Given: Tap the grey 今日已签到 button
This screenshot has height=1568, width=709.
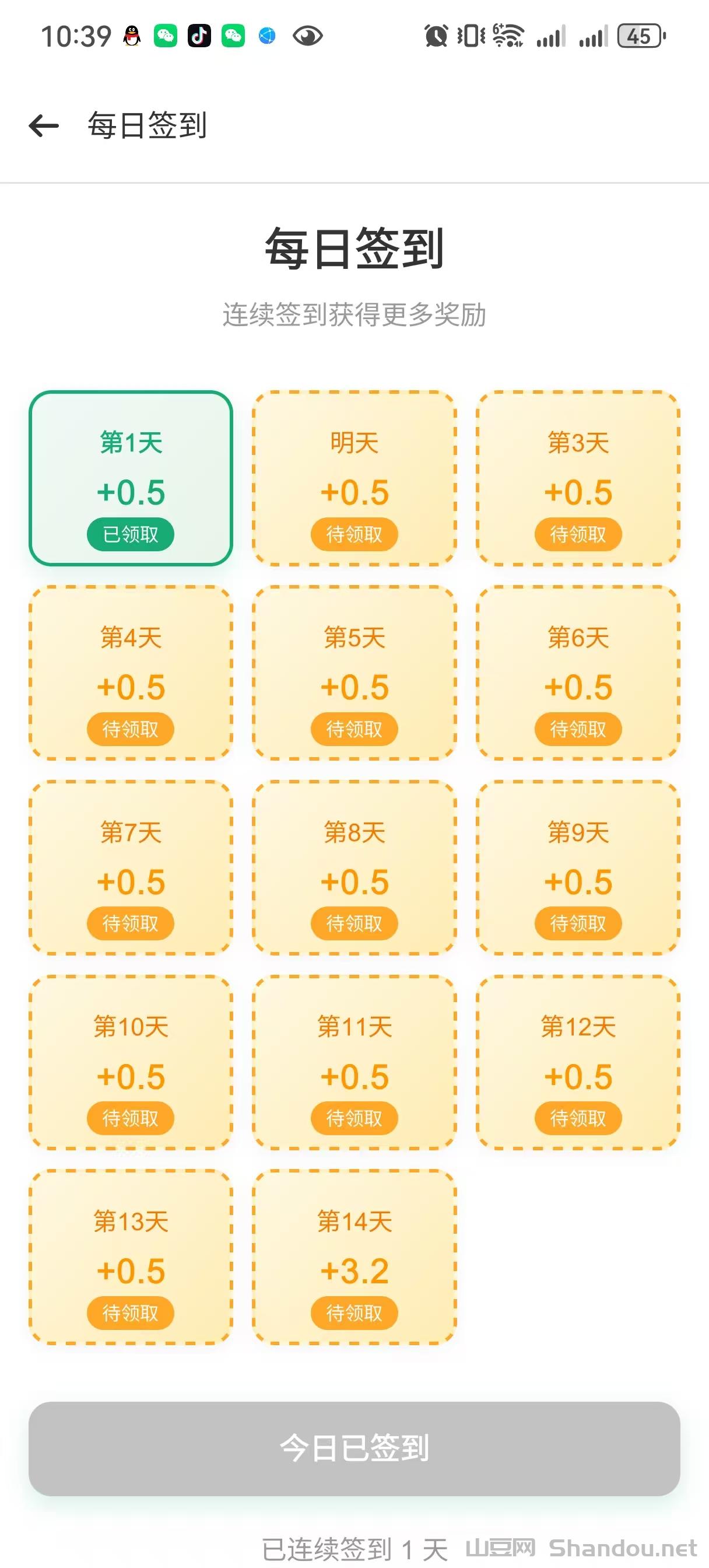Looking at the screenshot, I should 354,1448.
